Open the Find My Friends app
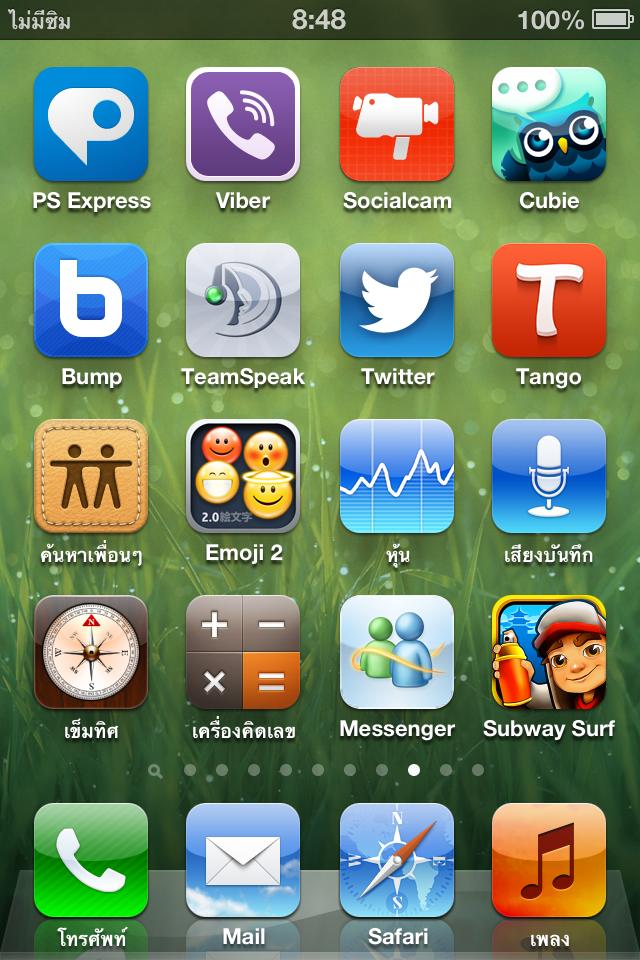640x960 pixels. (x=91, y=476)
